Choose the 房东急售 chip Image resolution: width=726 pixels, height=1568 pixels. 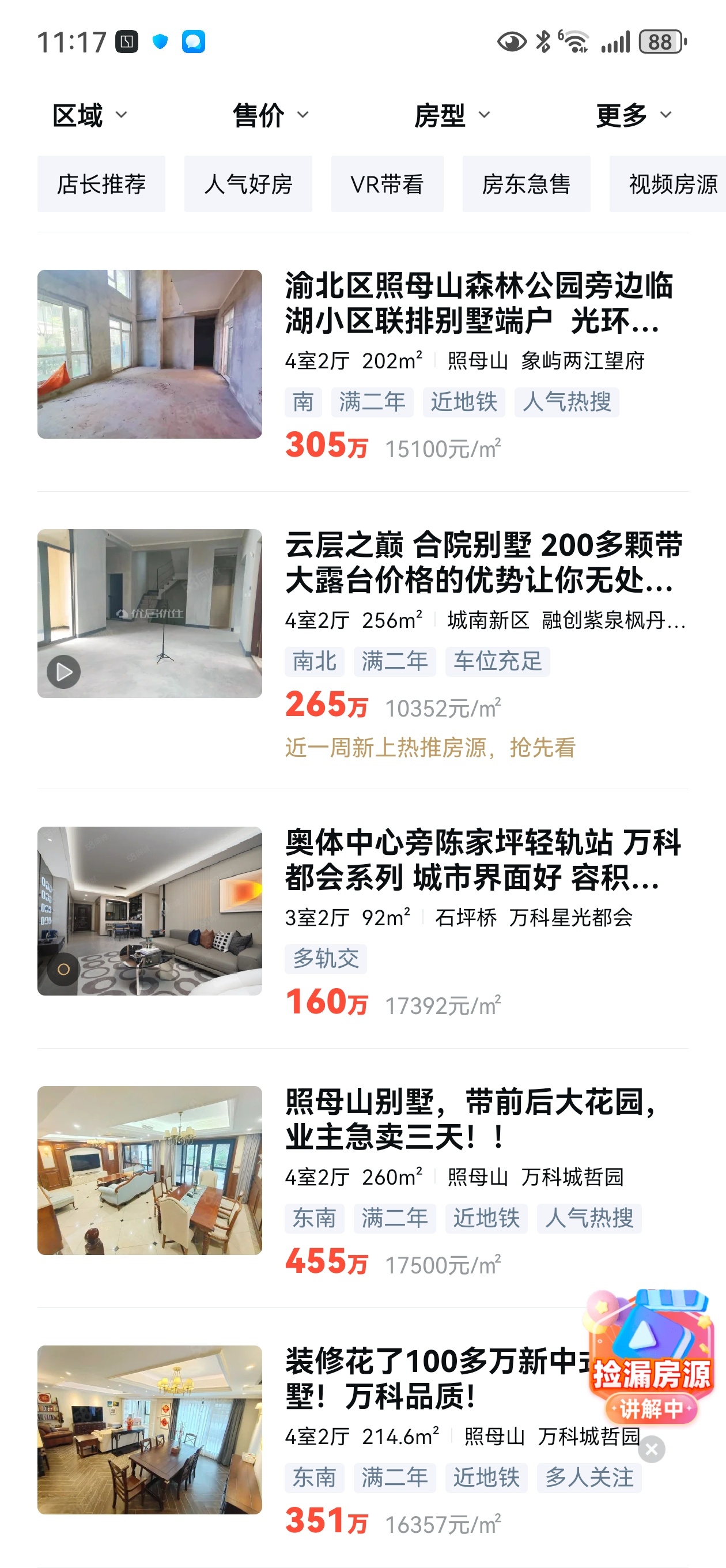pos(527,184)
